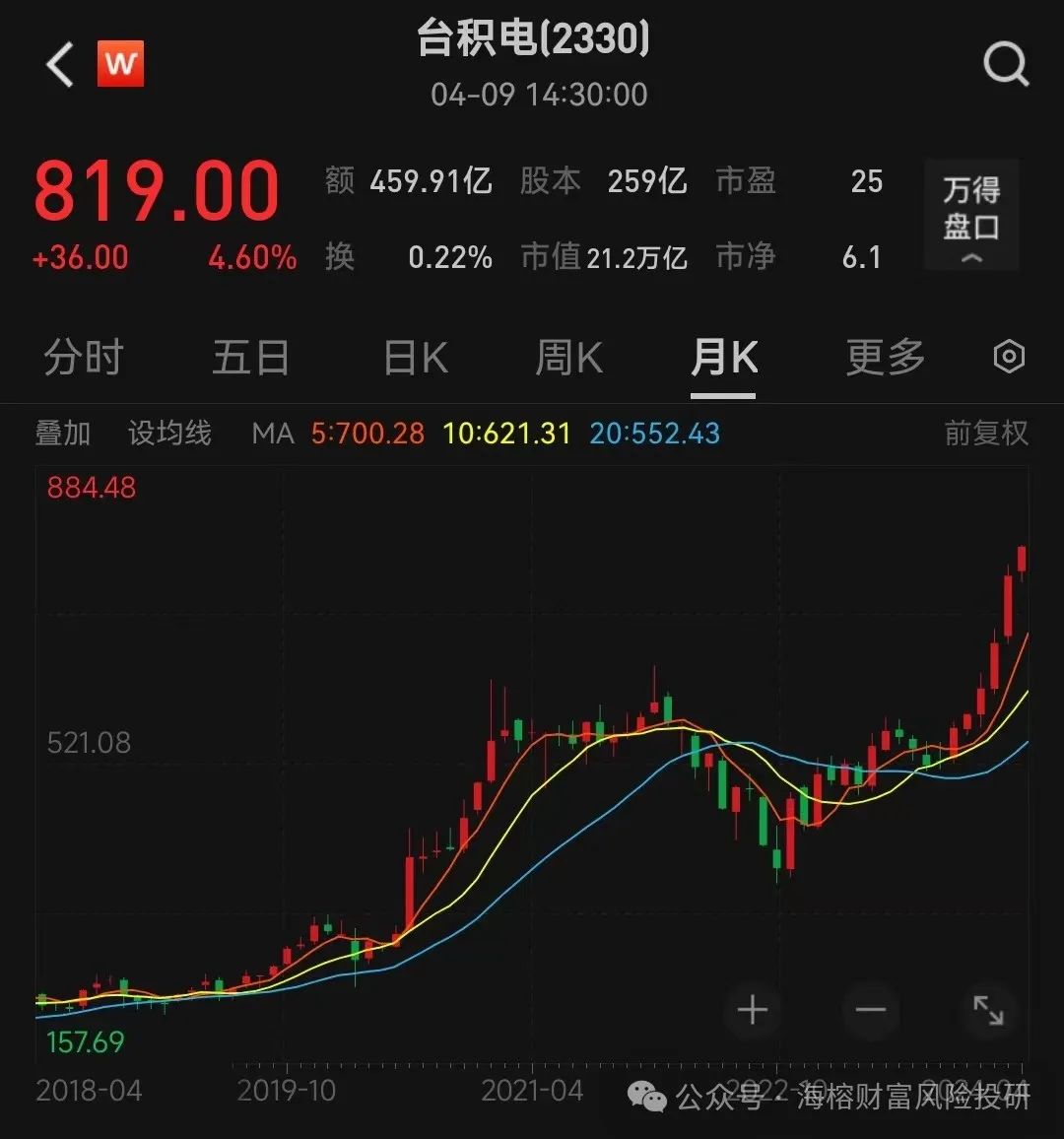Switch to the 五日 chart tab
The height and width of the screenshot is (1139, 1064).
[250, 357]
